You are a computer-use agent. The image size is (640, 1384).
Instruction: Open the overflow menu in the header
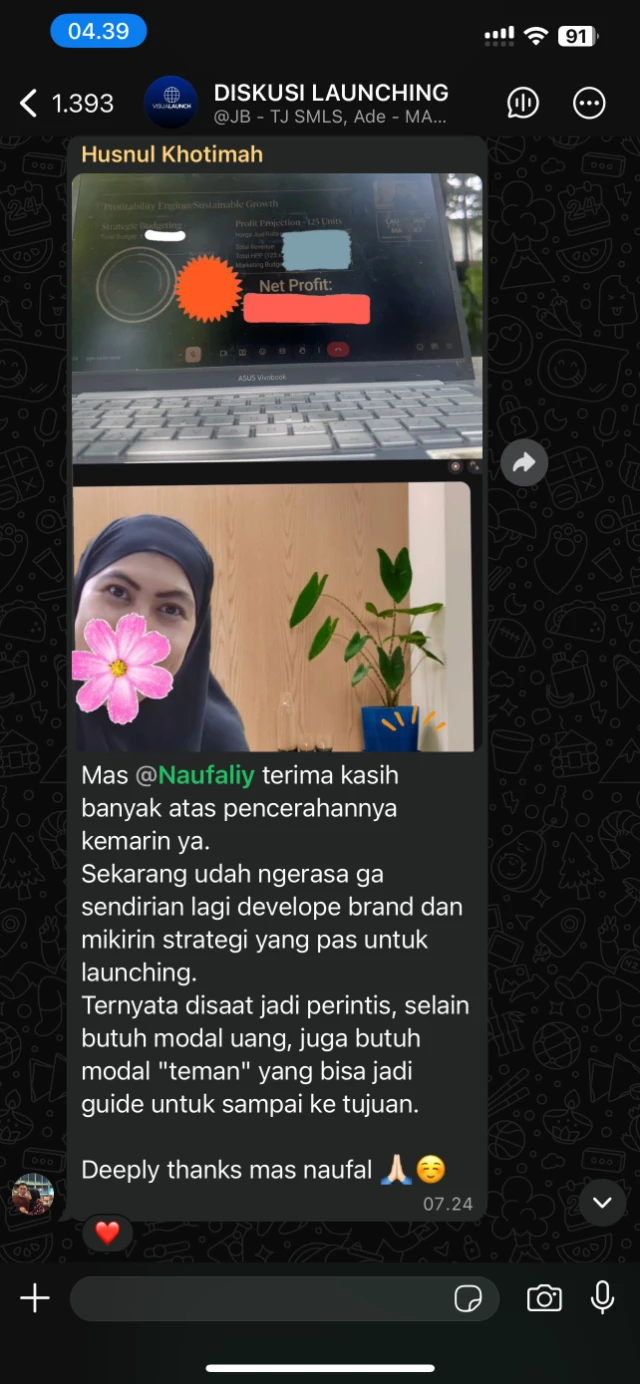[x=589, y=103]
